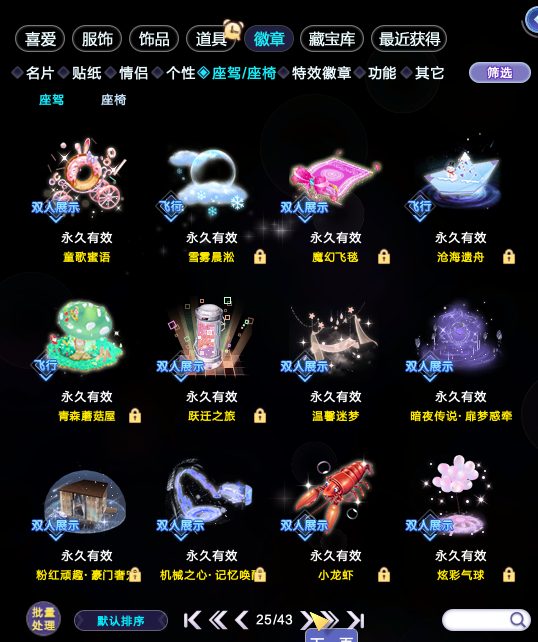Jump to the last page
The width and height of the screenshot is (538, 642).
tap(356, 620)
